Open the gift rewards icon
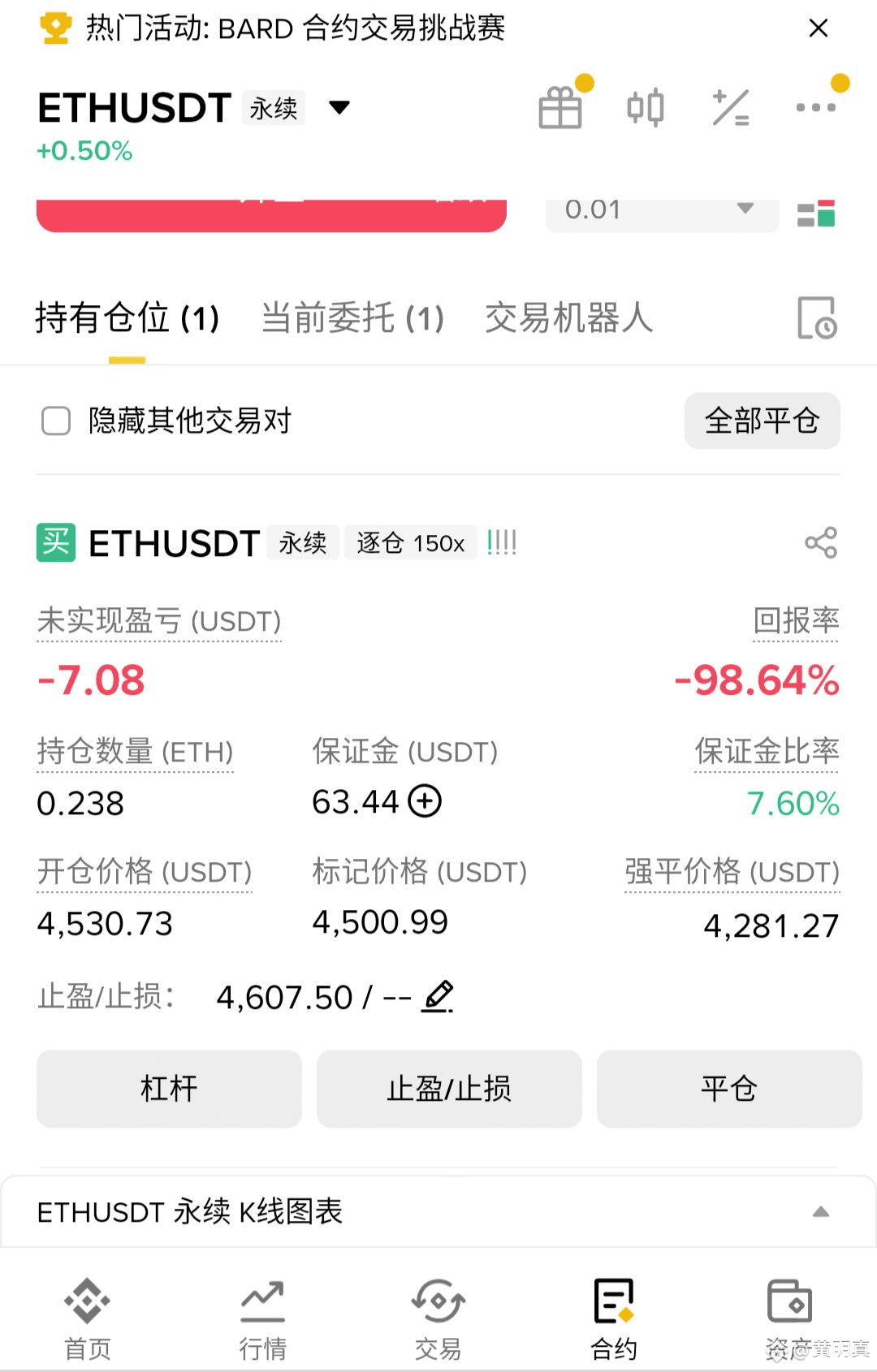Viewport: 877px width, 1372px height. click(x=560, y=107)
